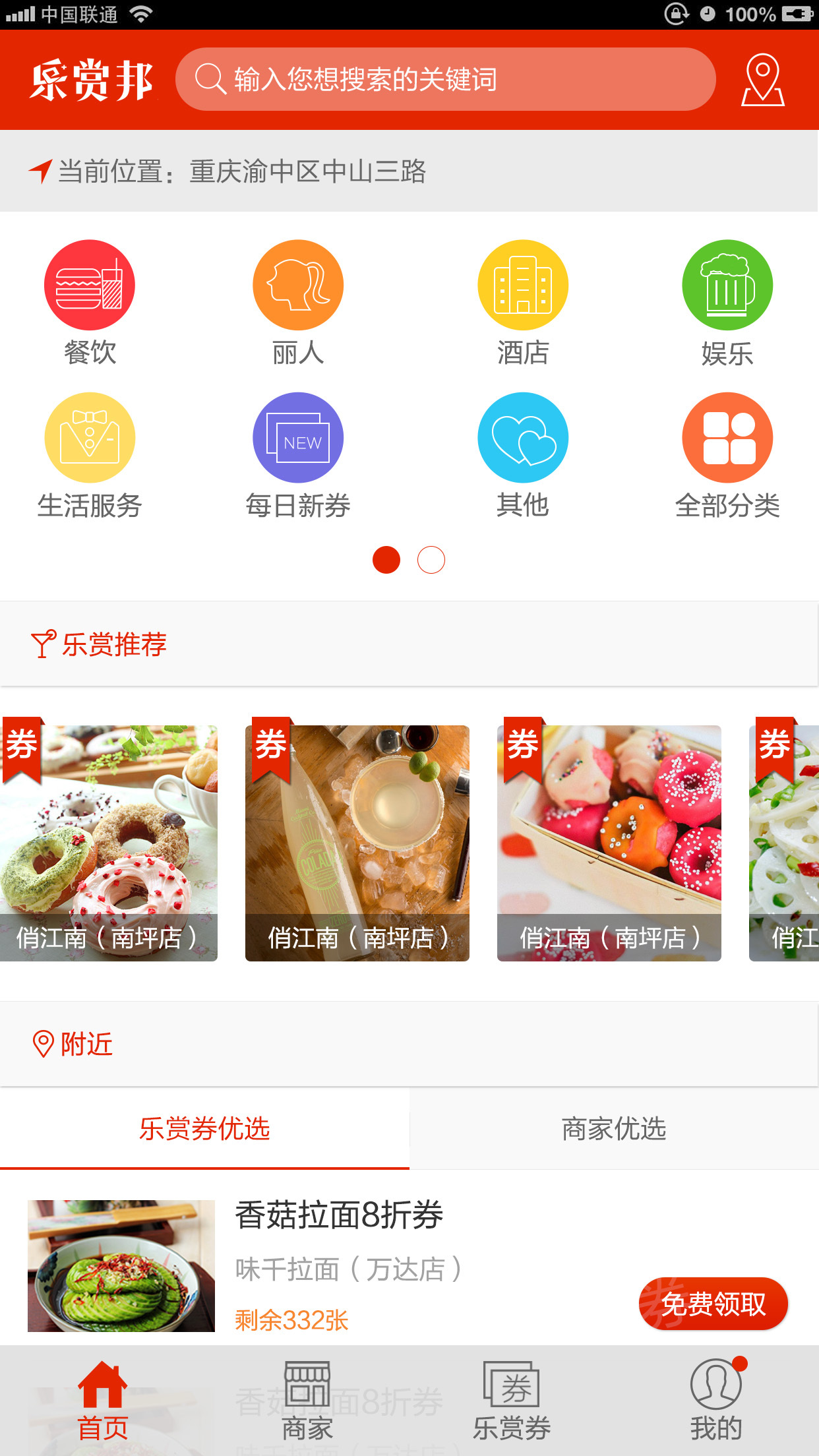Open the bottled drink coupon card
819x1456 pixels.
(357, 843)
